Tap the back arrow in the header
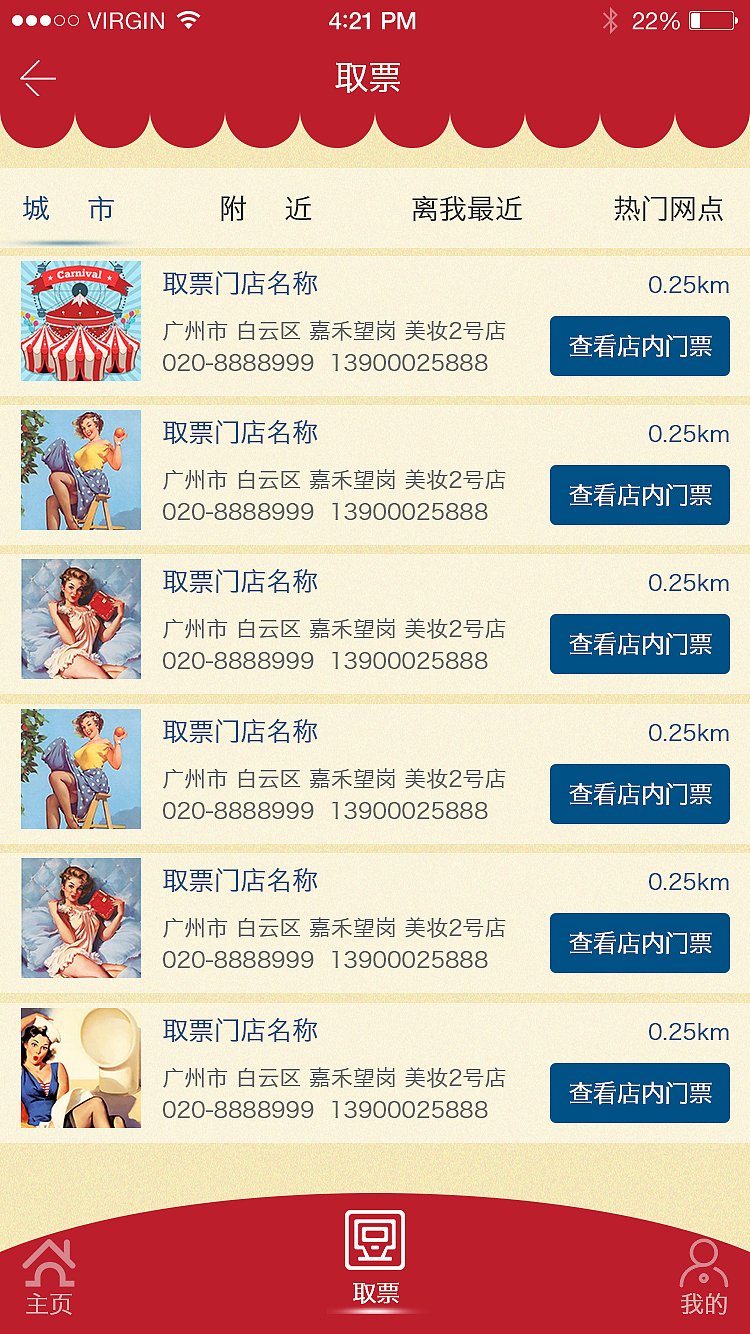750x1334 pixels. point(38,78)
